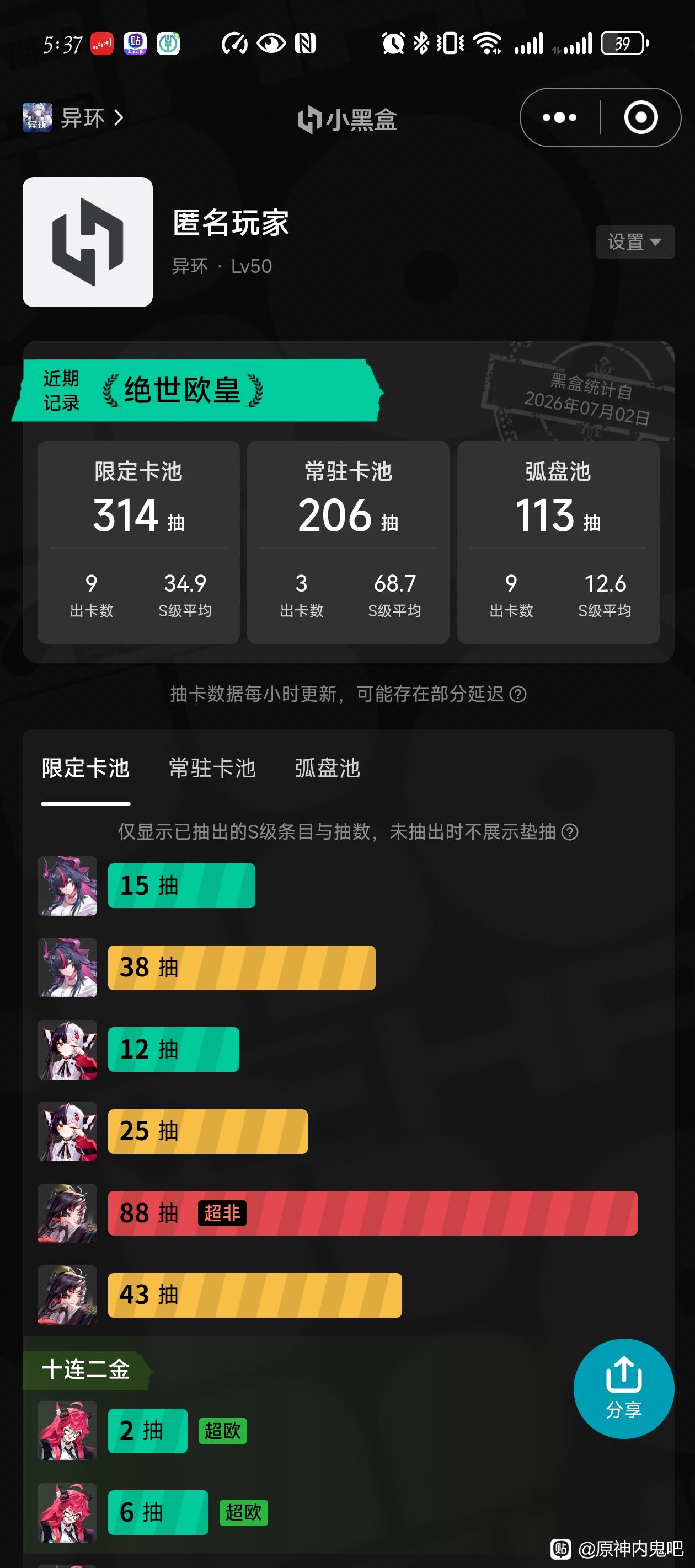
Task: Open the 限定卡池 314 抽 summary card
Action: tap(138, 542)
